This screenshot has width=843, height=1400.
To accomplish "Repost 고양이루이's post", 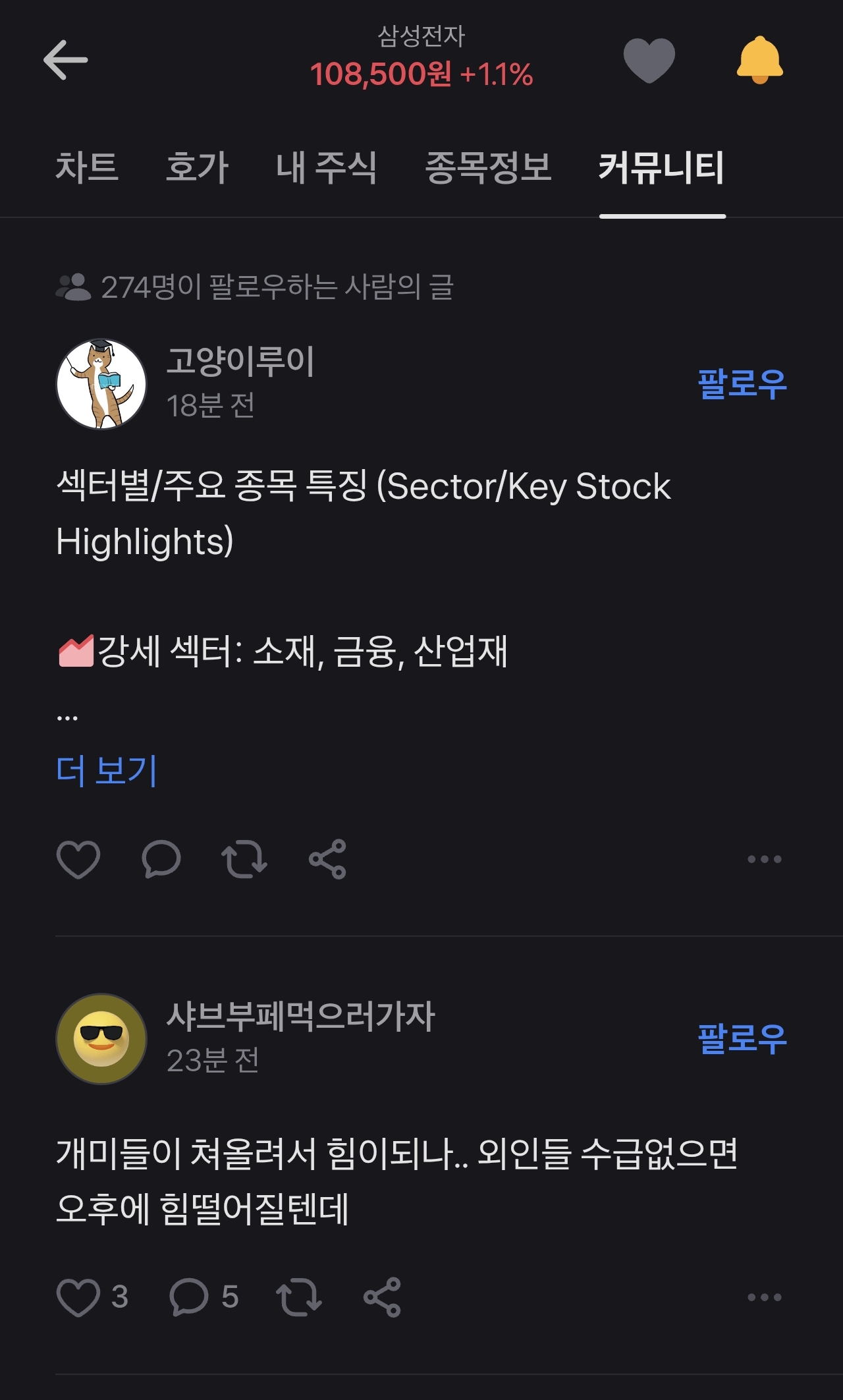I will (244, 859).
